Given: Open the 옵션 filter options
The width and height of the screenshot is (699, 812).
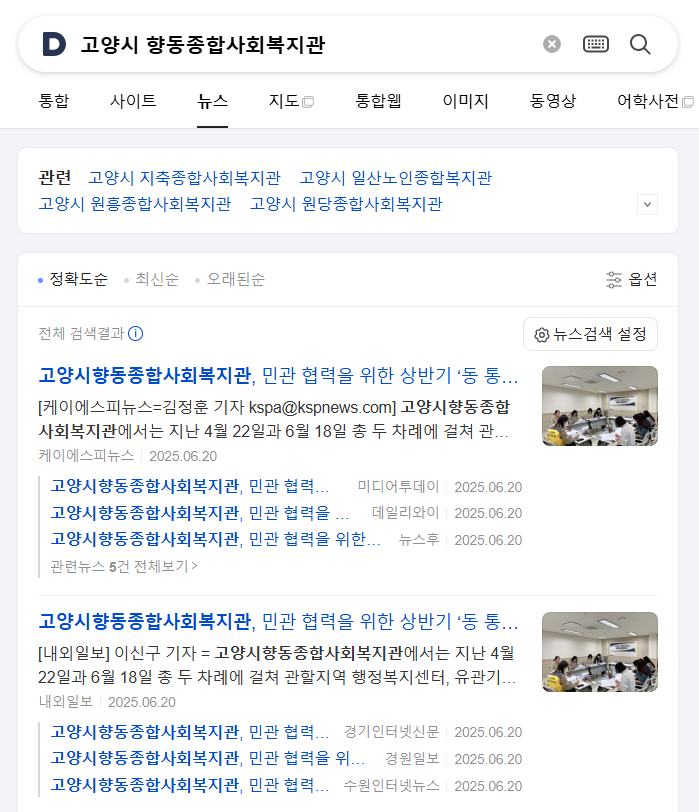Looking at the screenshot, I should tap(632, 280).
